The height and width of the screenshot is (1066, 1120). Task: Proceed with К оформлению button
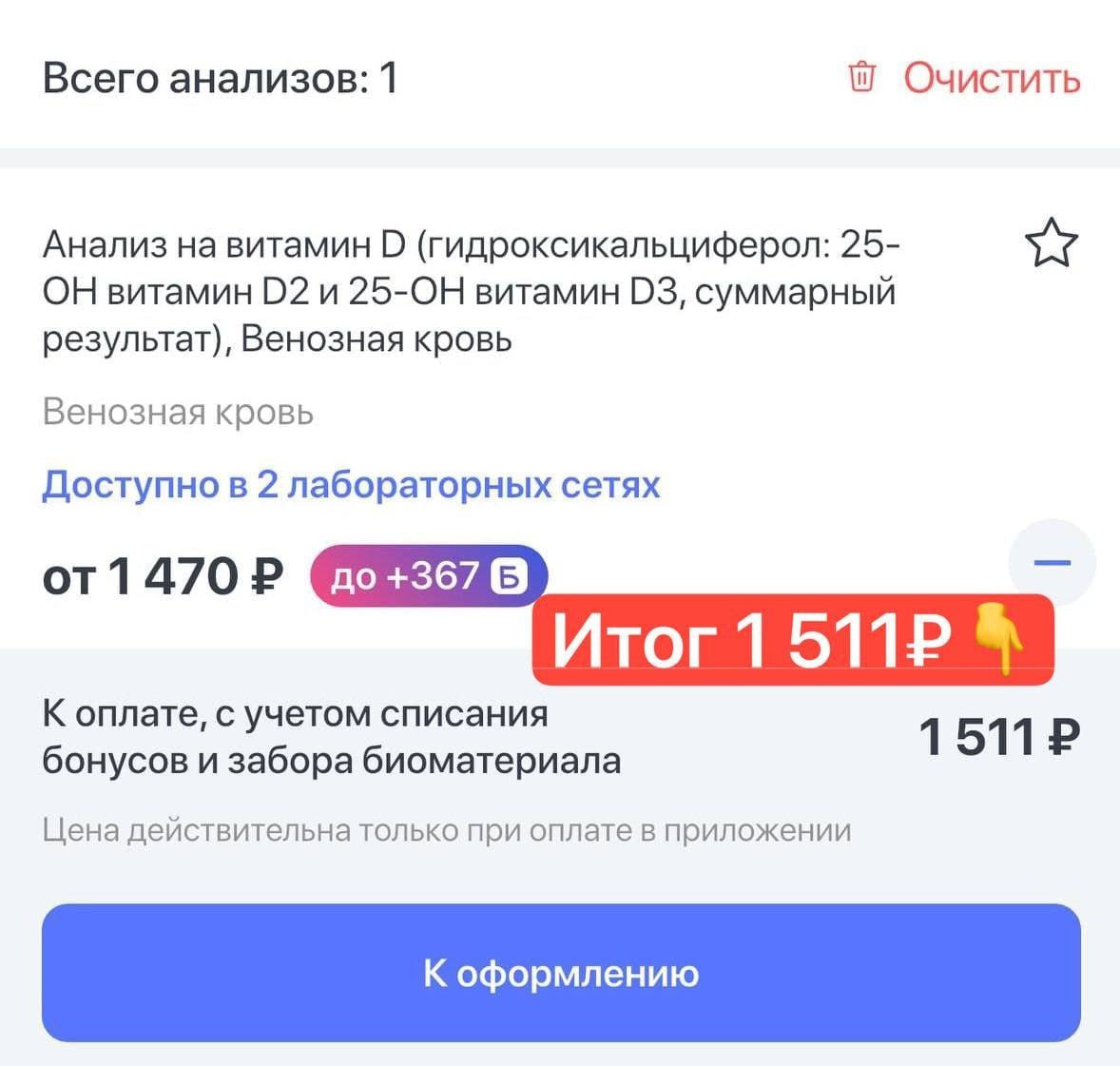click(x=561, y=973)
